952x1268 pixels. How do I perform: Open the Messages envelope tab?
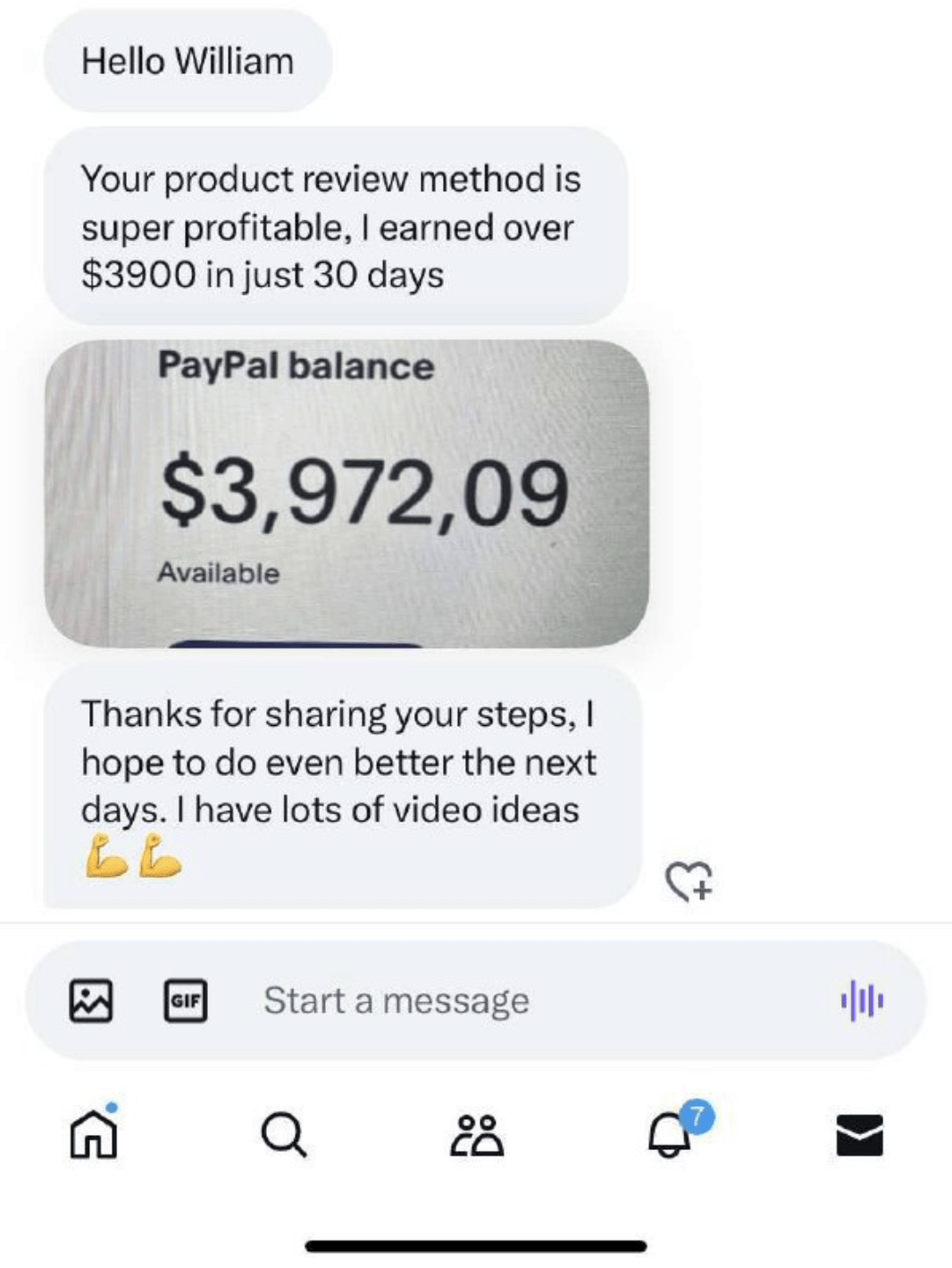(859, 1135)
